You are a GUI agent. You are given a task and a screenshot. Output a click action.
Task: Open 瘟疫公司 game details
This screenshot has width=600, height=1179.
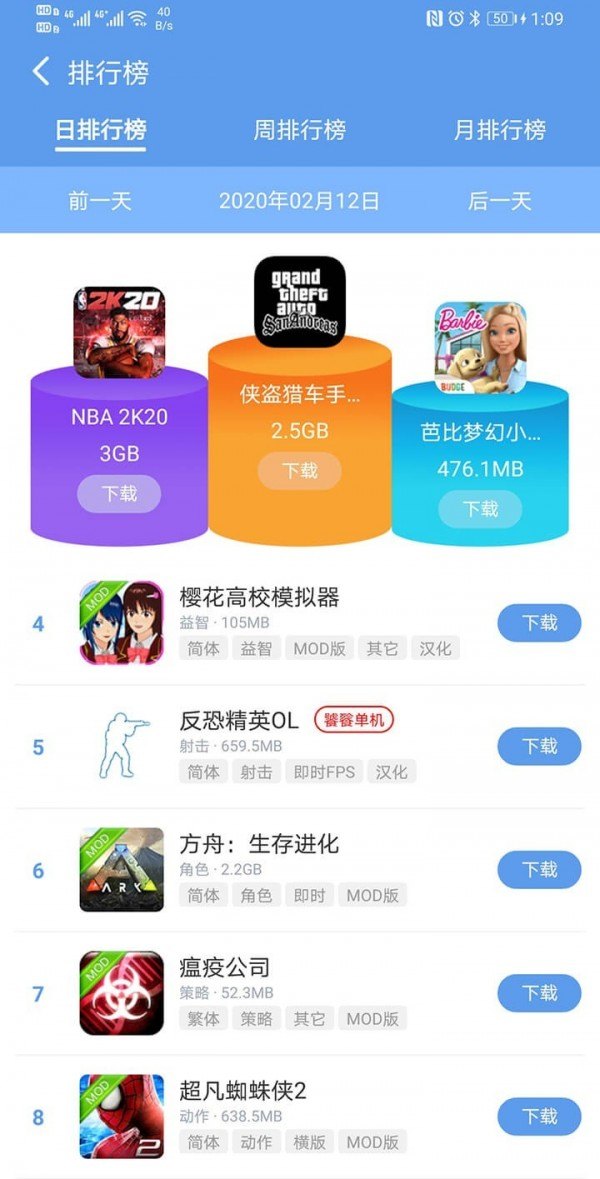pyautogui.click(x=225, y=968)
